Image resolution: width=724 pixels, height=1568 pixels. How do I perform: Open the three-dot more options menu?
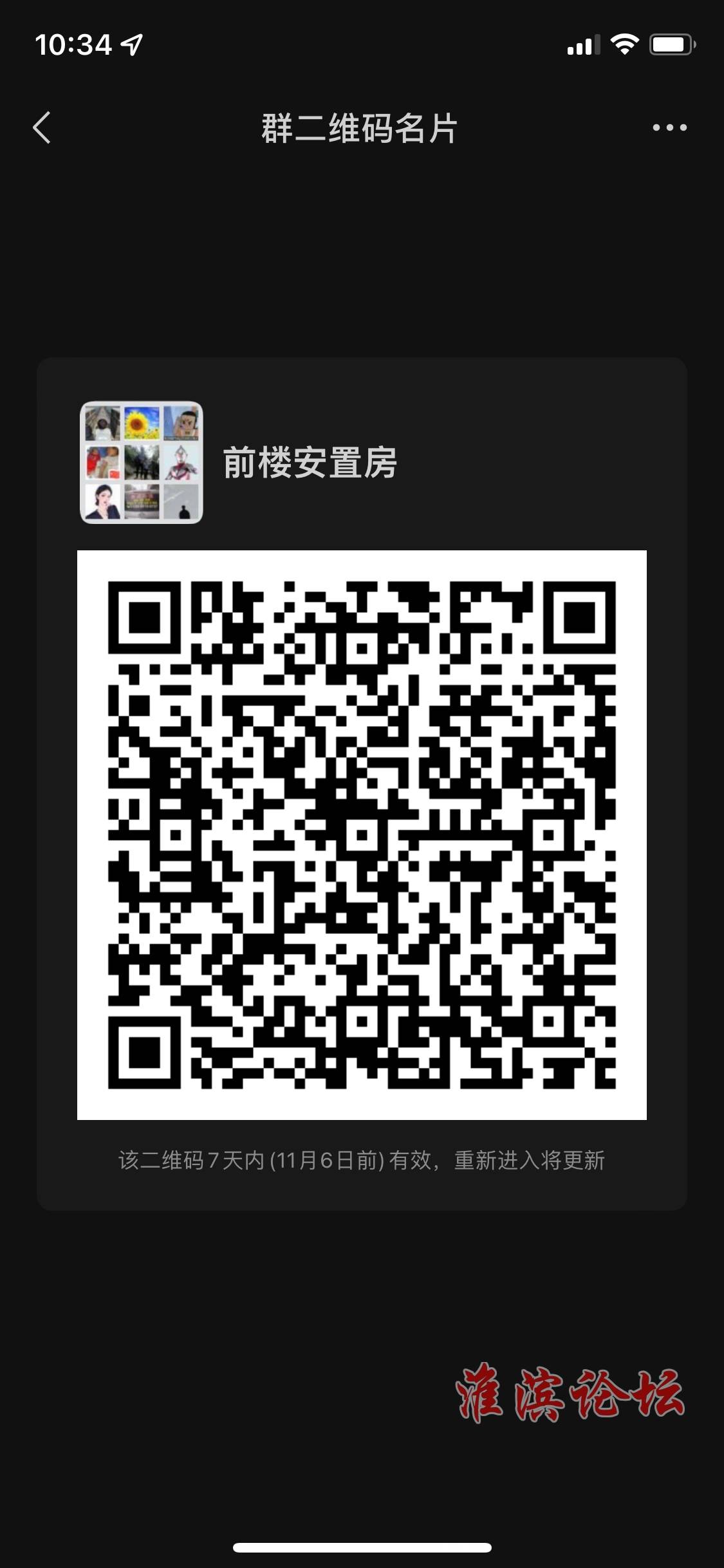point(669,127)
